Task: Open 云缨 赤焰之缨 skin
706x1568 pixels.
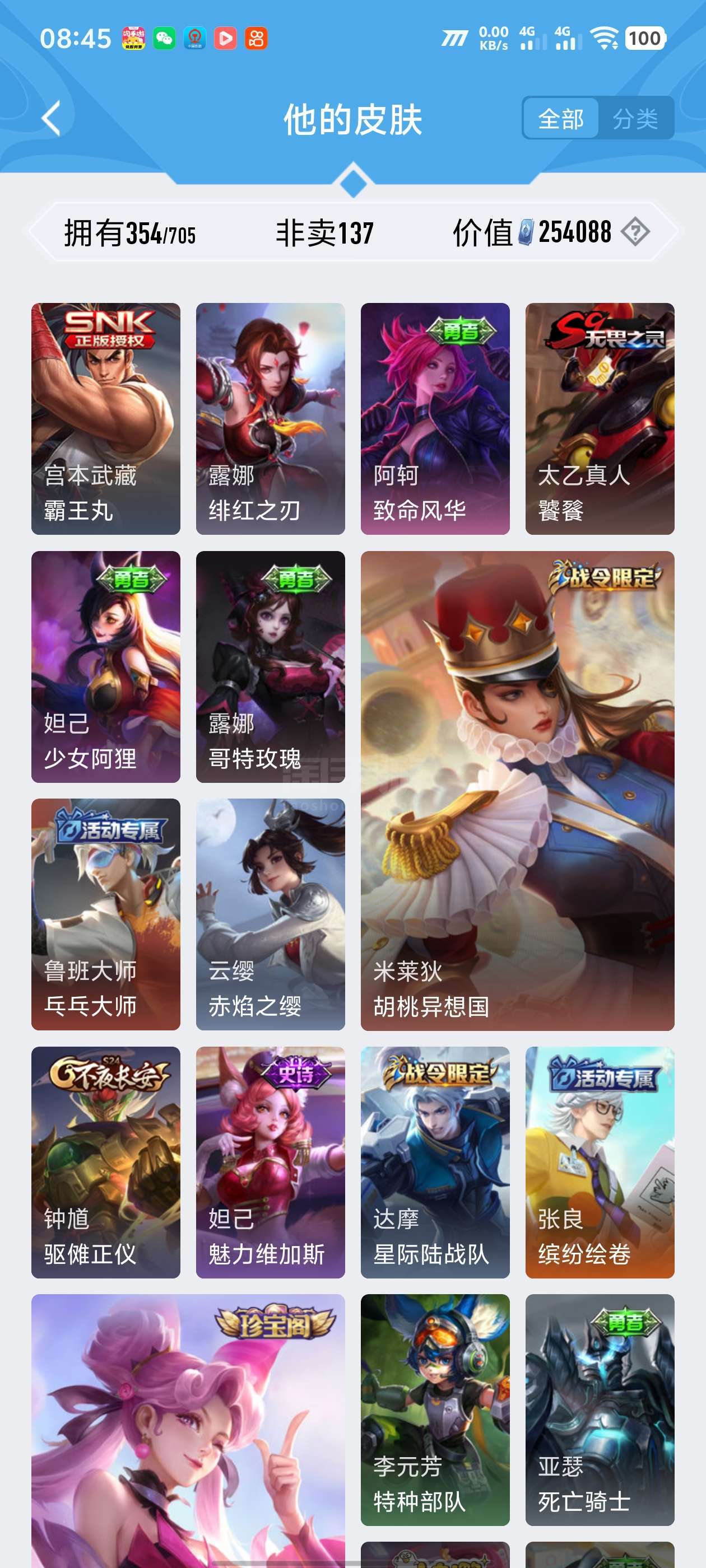Action: (270, 914)
